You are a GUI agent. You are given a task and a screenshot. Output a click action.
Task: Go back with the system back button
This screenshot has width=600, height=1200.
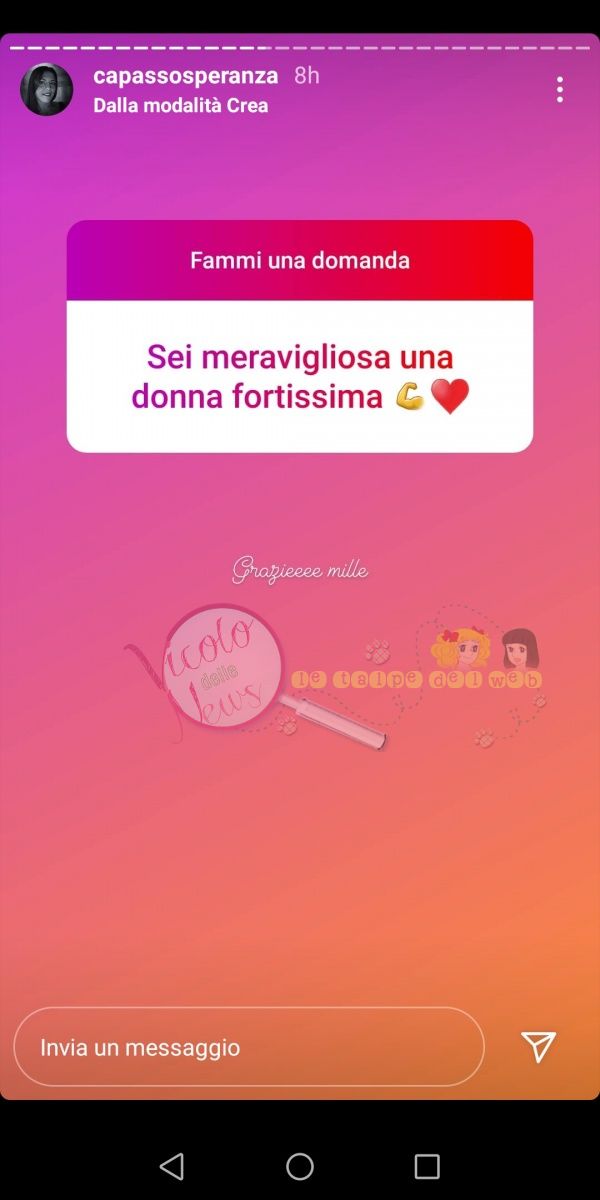point(172,1166)
